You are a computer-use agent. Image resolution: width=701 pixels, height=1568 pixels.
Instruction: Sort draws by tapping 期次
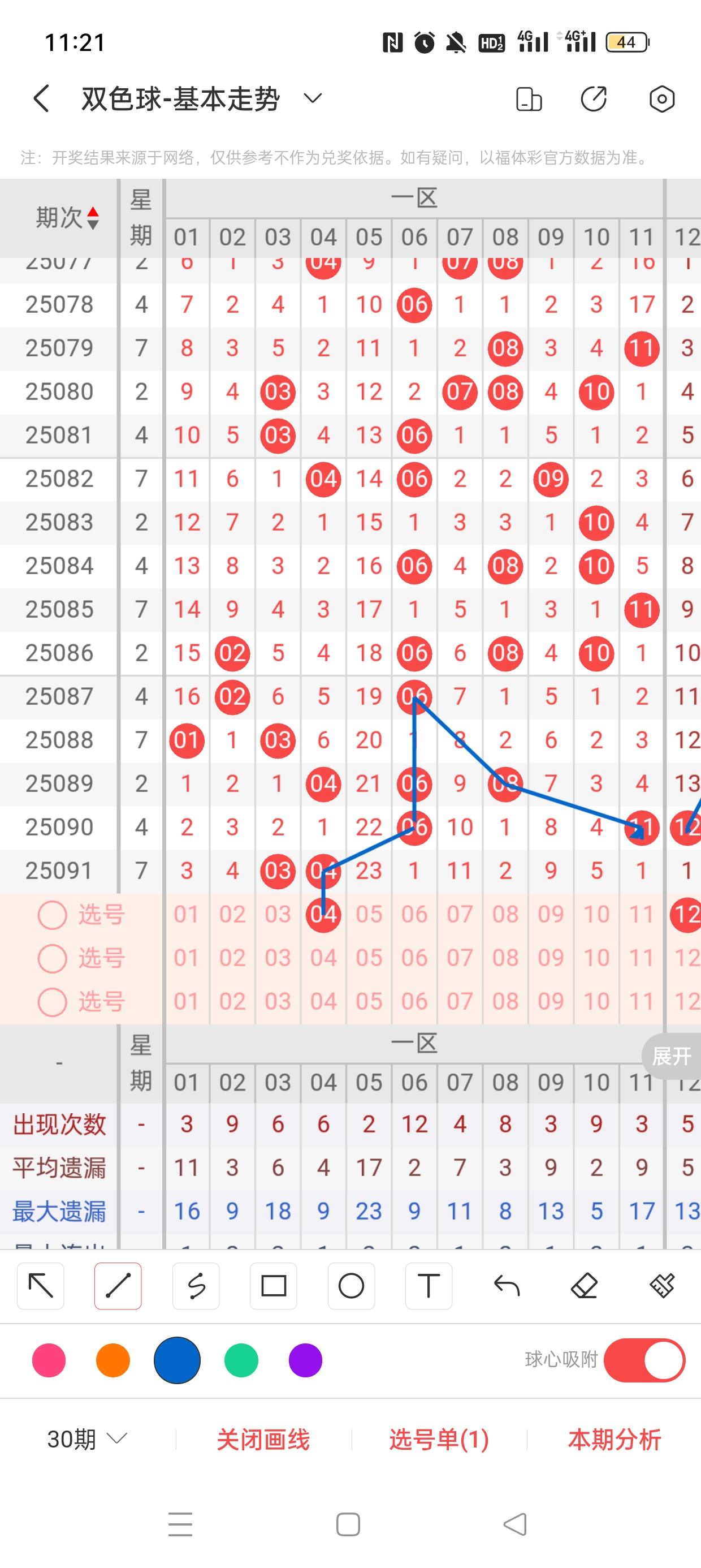(x=66, y=217)
